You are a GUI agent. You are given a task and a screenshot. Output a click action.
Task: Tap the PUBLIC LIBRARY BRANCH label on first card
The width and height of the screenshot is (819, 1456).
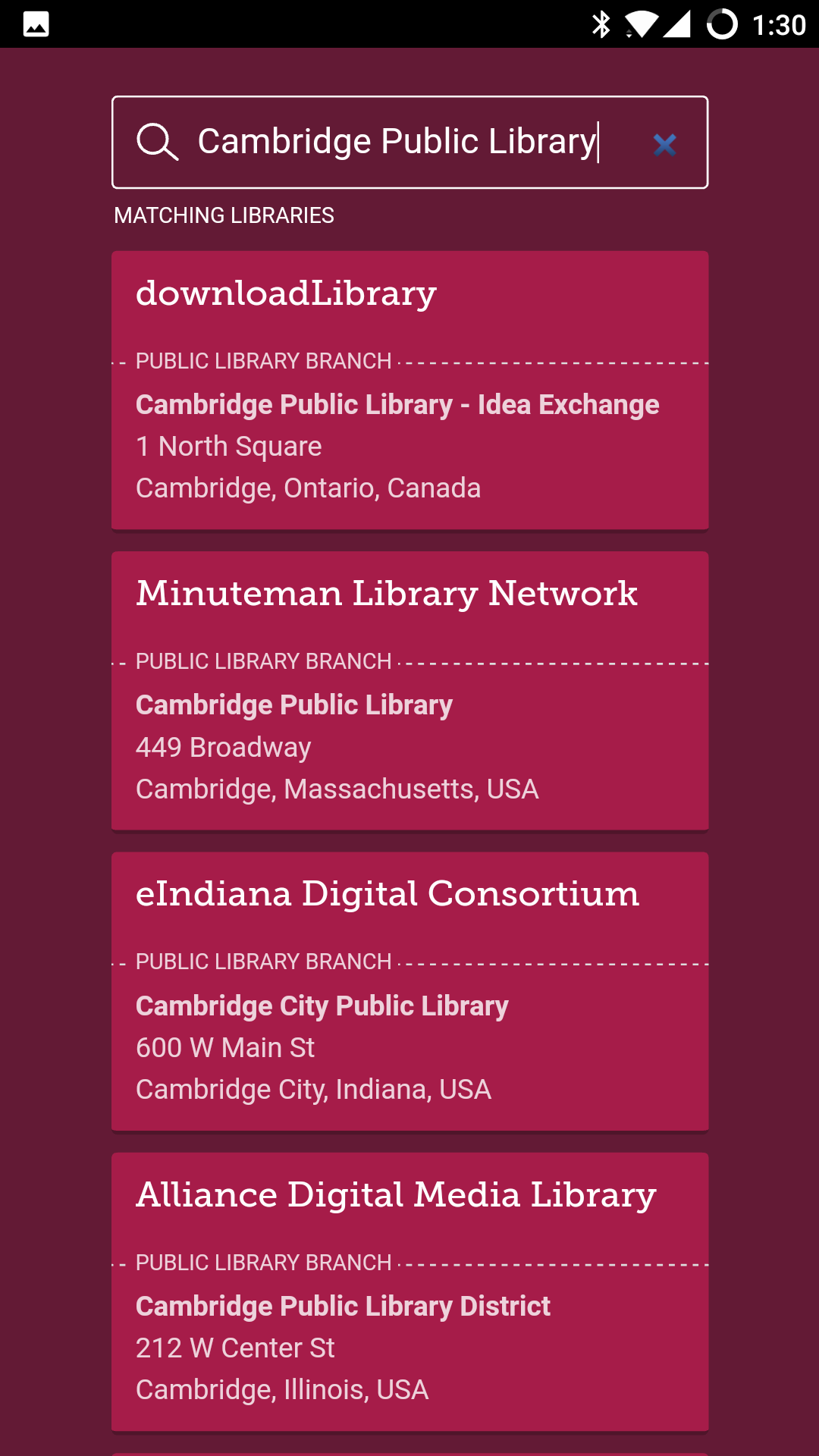coord(262,360)
